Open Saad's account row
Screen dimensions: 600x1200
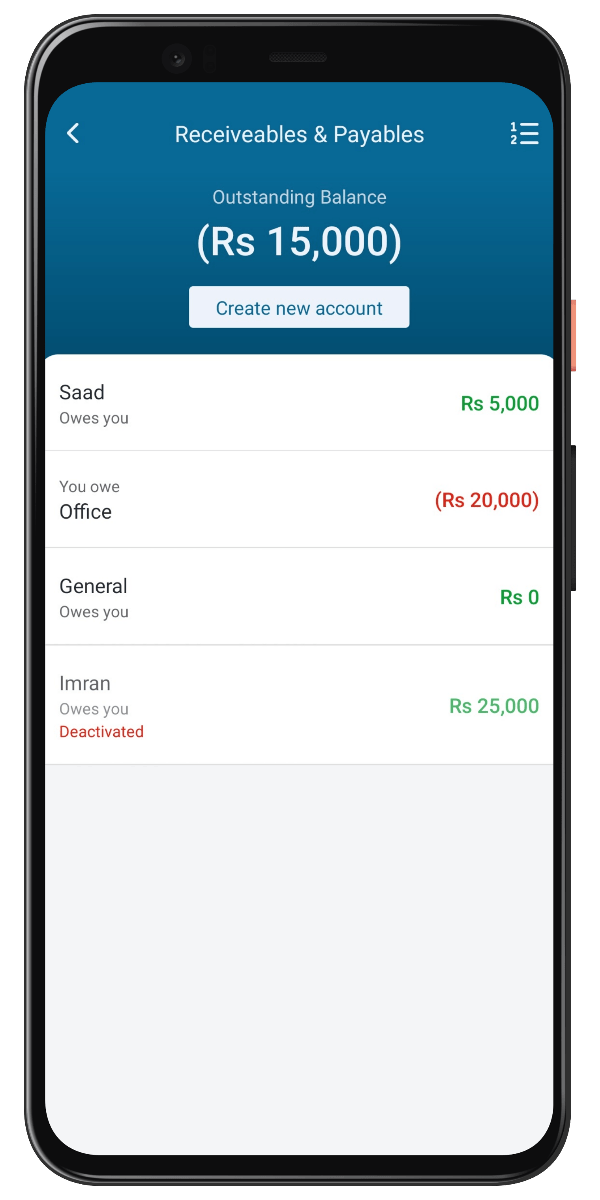[x=299, y=404]
